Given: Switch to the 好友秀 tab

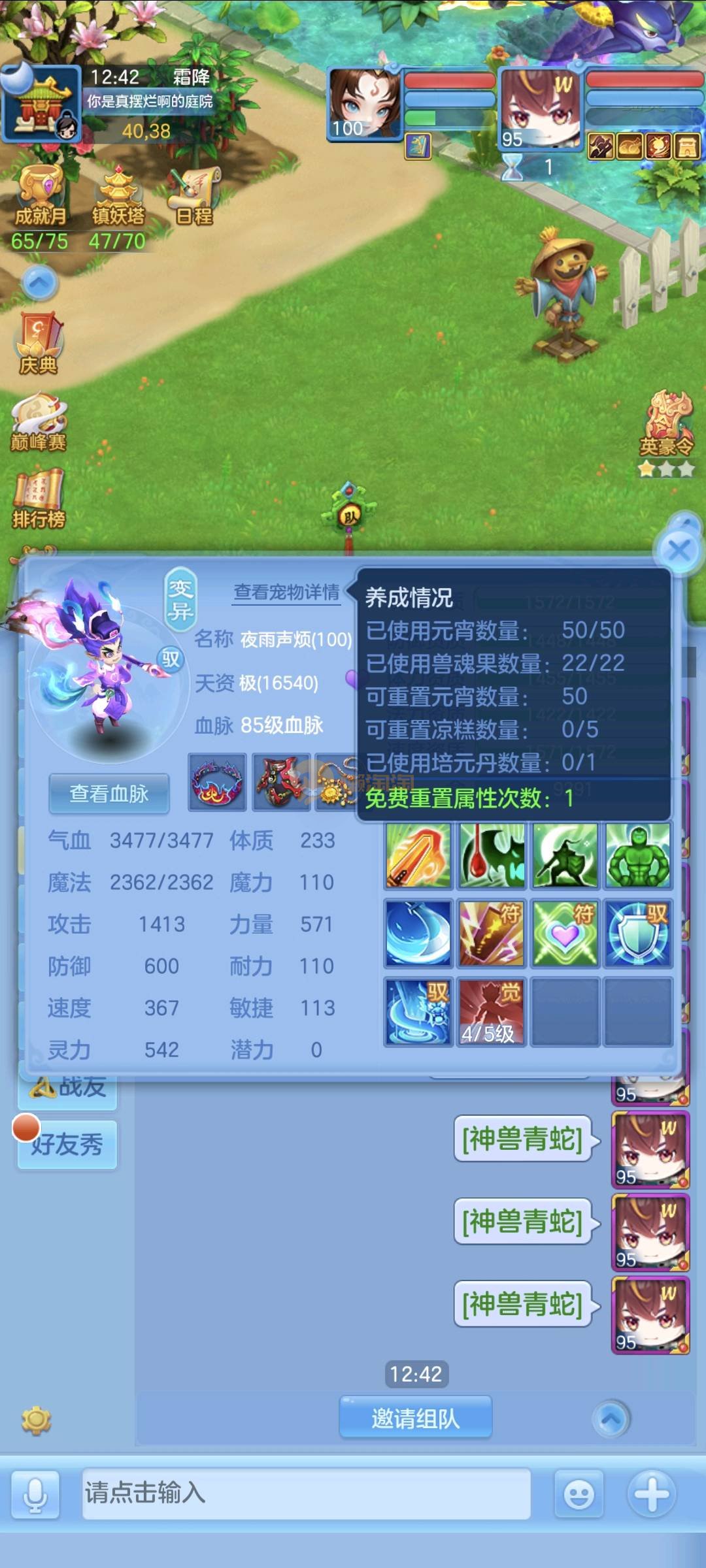Looking at the screenshot, I should tap(67, 1145).
